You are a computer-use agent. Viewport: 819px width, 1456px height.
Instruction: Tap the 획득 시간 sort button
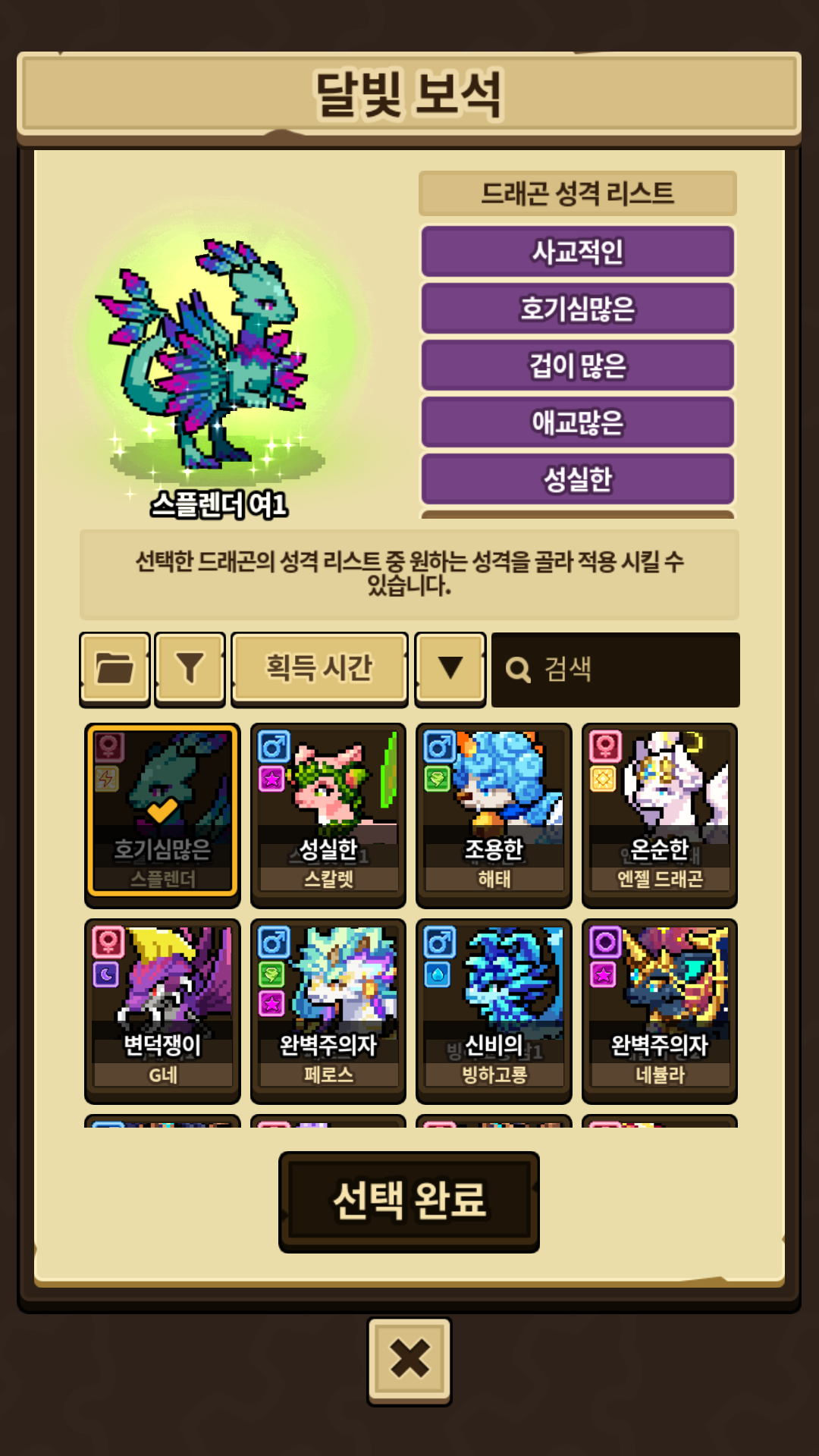click(319, 669)
